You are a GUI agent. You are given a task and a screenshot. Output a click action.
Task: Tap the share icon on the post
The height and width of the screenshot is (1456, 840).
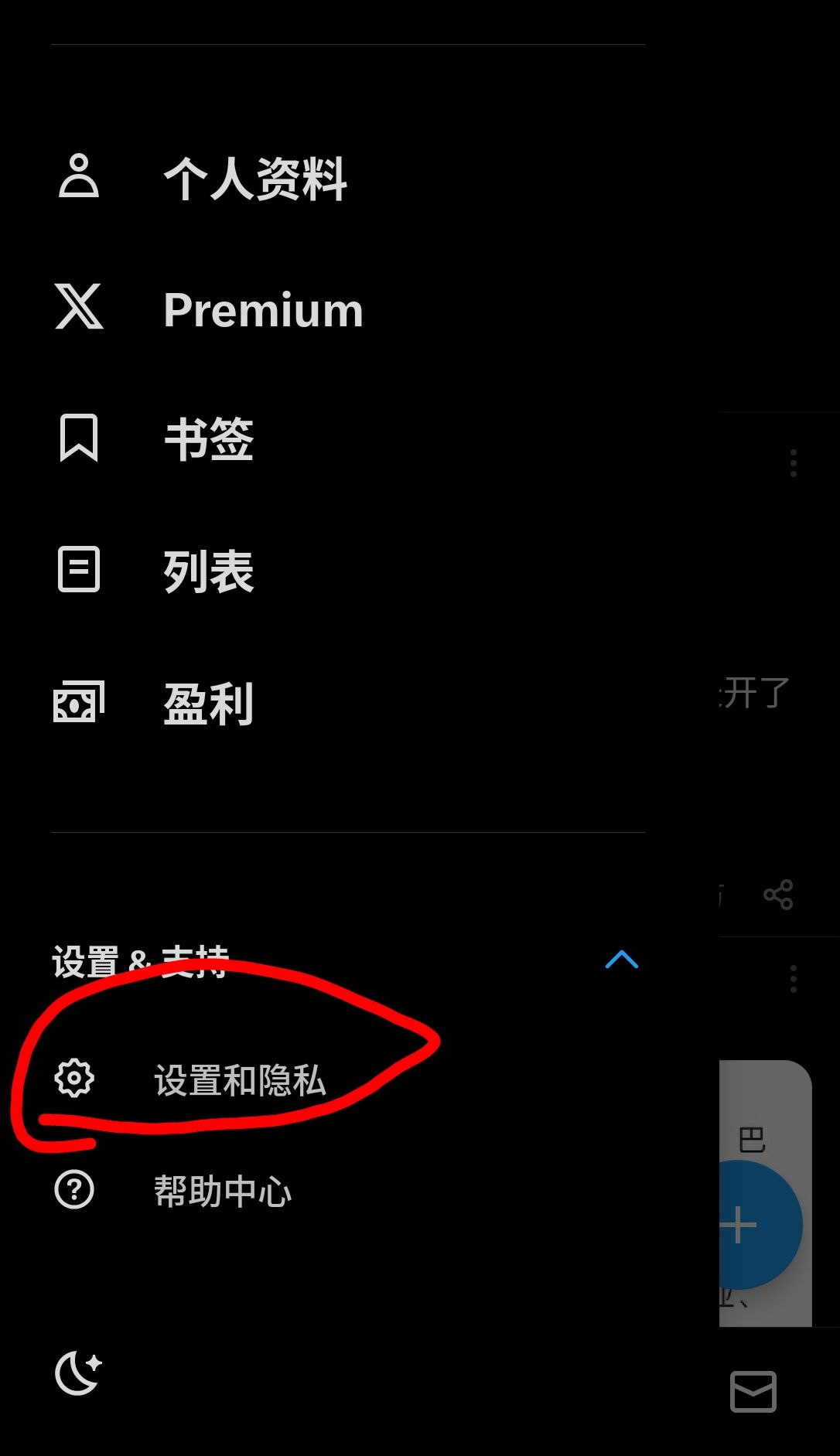[777, 895]
